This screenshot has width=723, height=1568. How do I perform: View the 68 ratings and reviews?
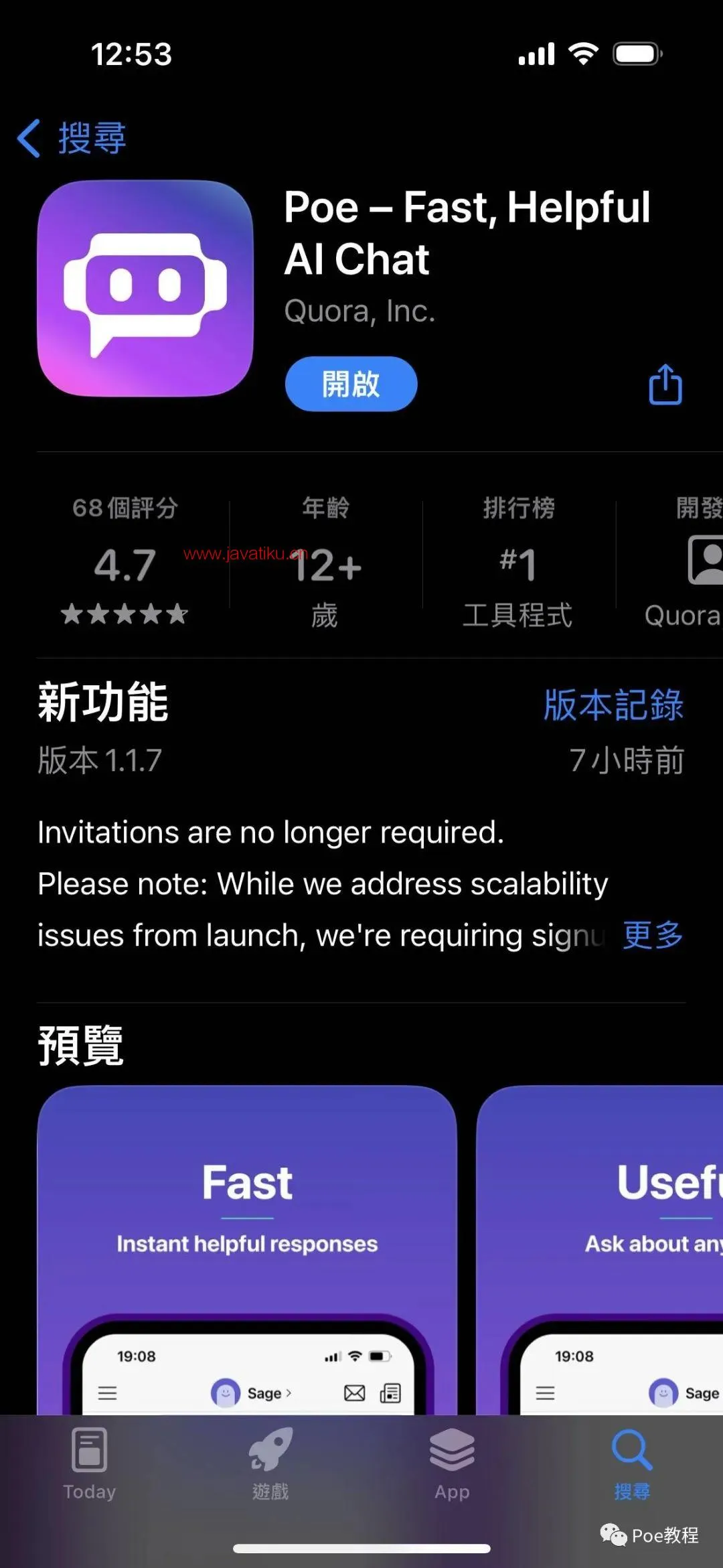point(125,561)
